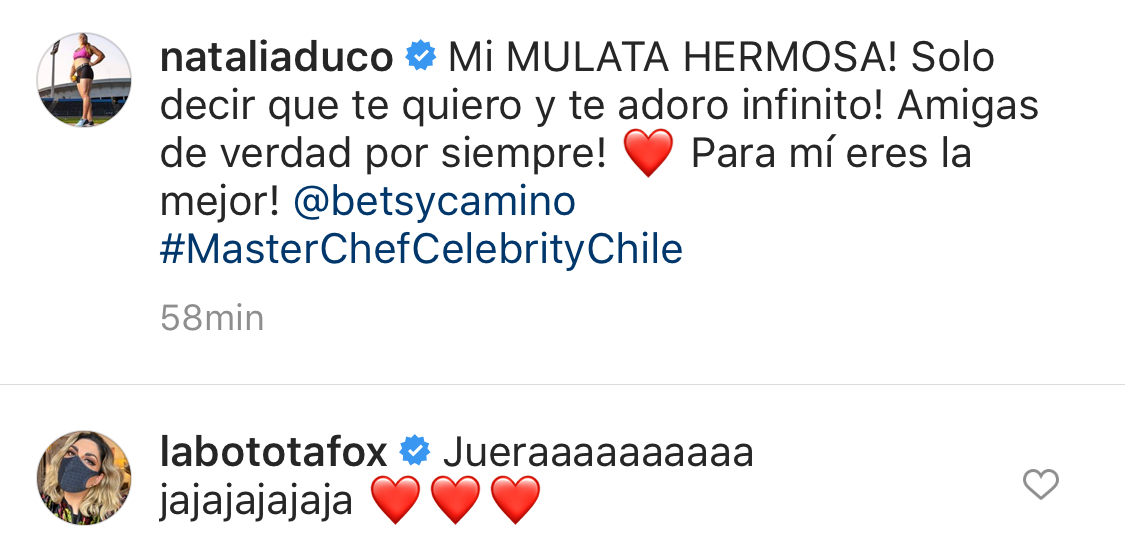Image resolution: width=1125 pixels, height=547 pixels.
Task: Open nataliaduco's profile picture
Action: pos(84,80)
